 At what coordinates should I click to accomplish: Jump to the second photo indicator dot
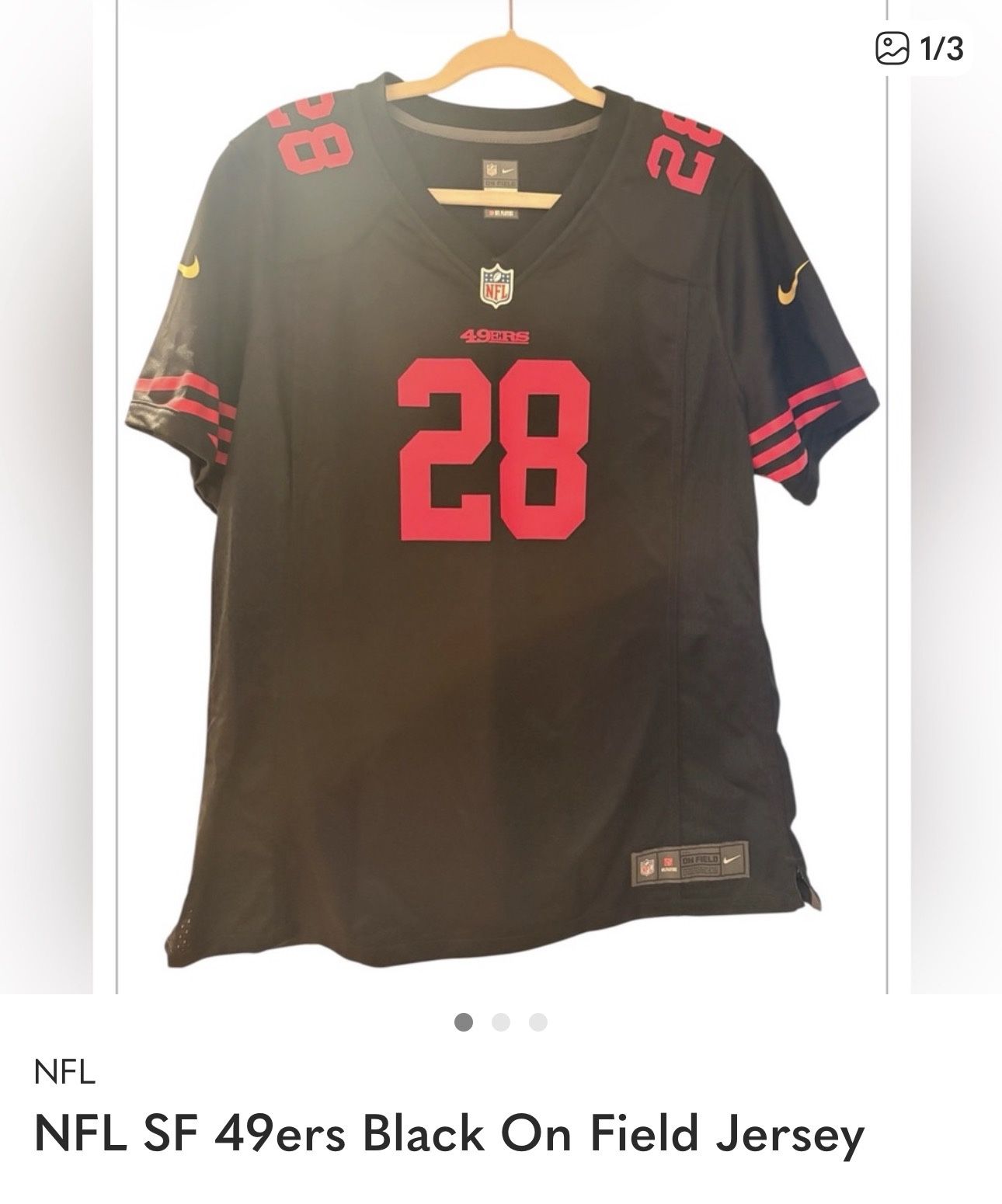point(501,1022)
